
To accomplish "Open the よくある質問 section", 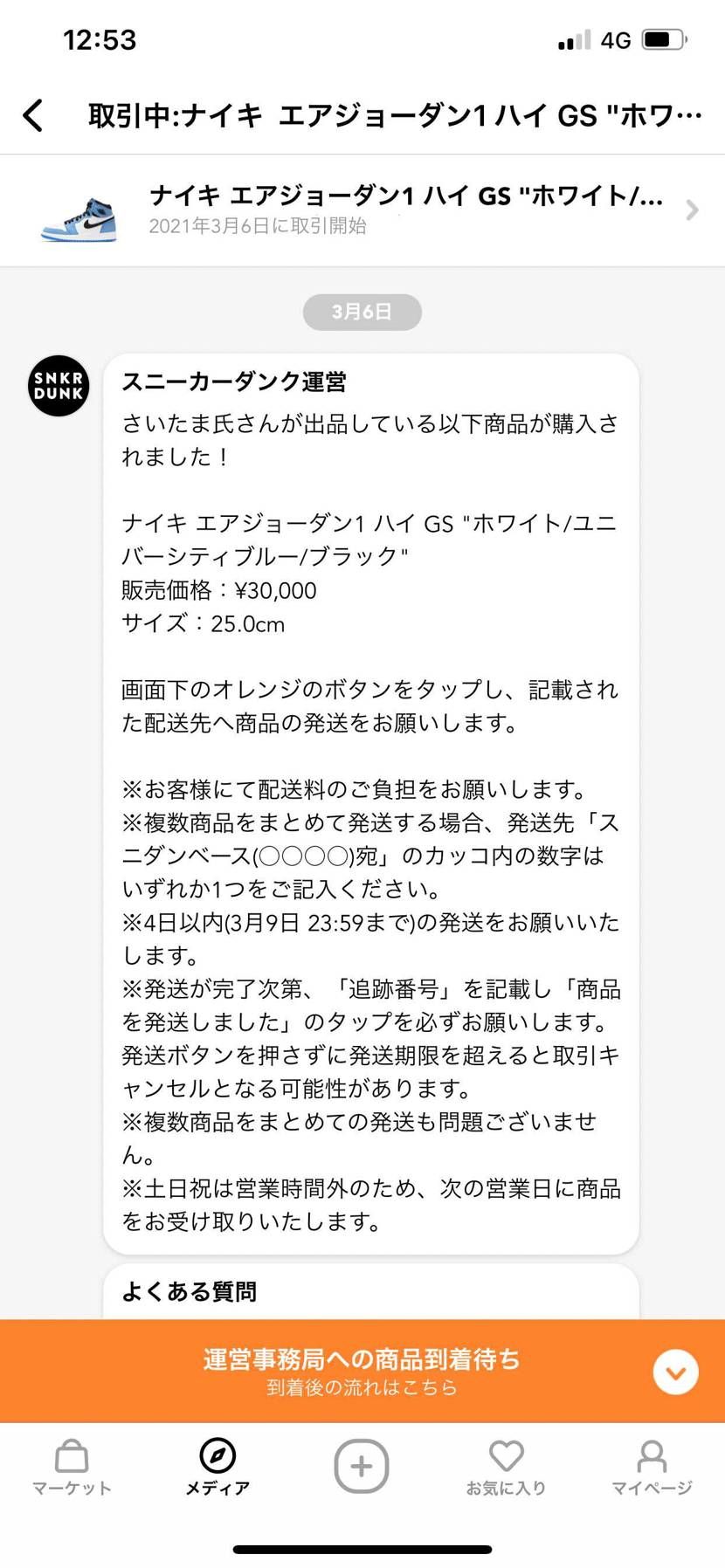I will [x=188, y=1290].
